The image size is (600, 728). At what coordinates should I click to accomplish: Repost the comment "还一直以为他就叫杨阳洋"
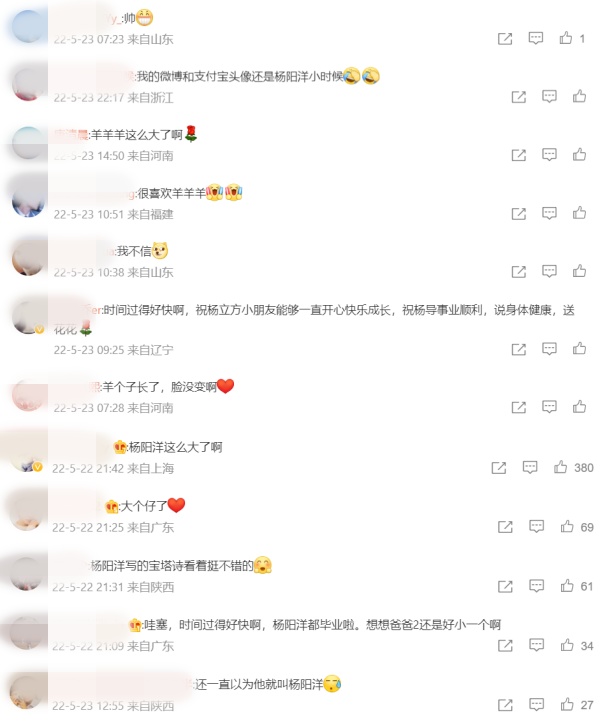(x=506, y=706)
